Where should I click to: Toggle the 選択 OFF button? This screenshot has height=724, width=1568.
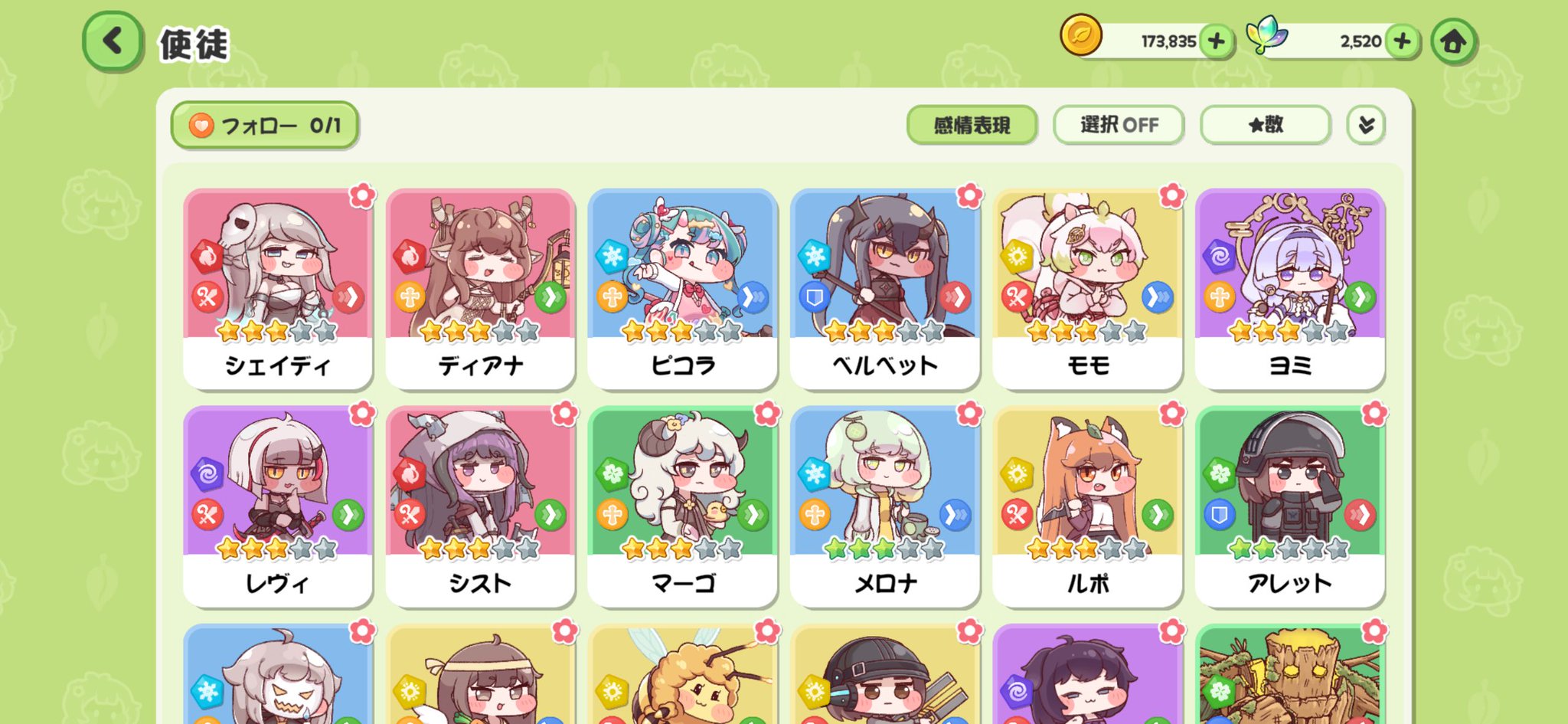click(1119, 125)
